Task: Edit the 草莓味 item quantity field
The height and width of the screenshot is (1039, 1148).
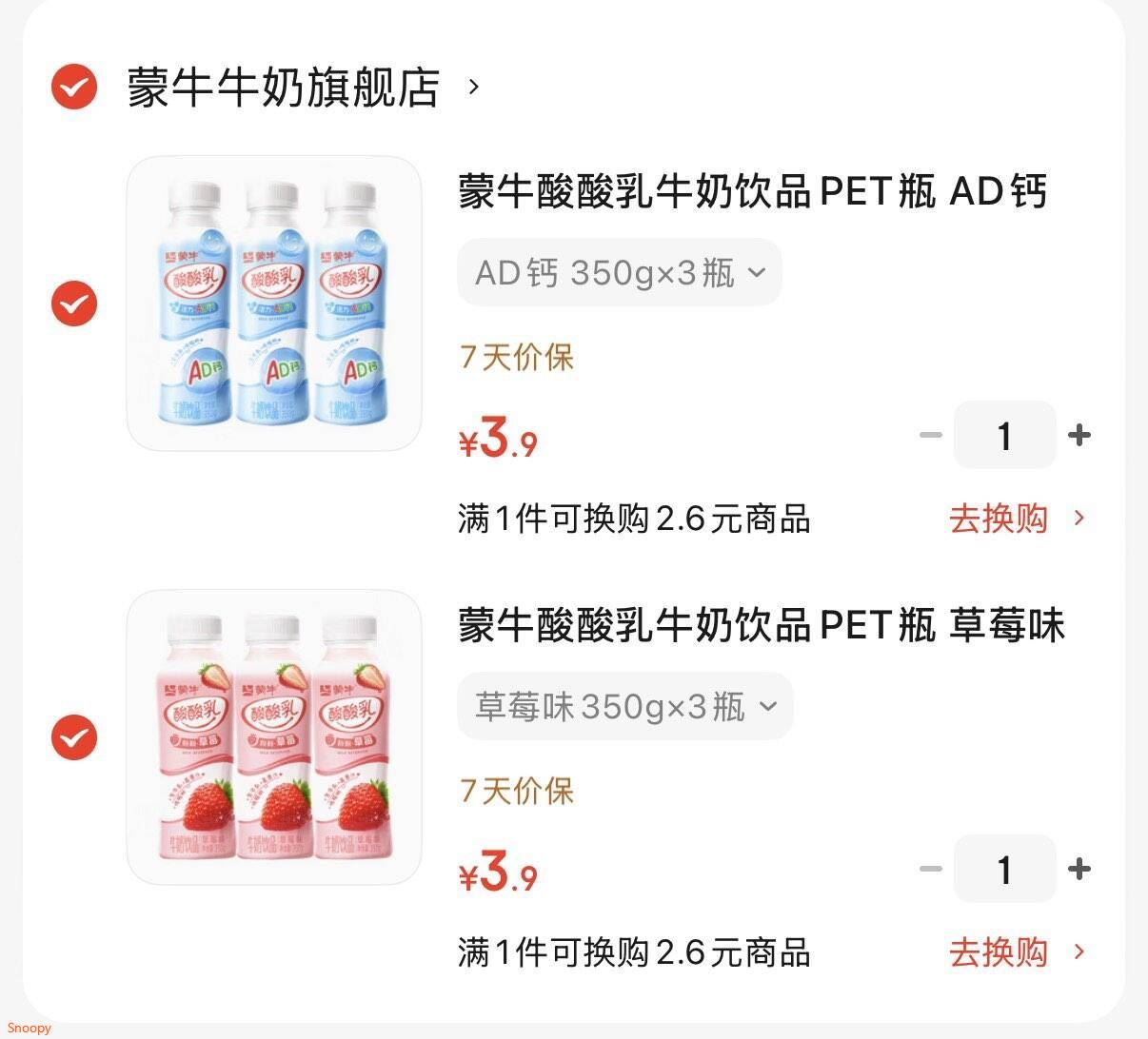Action: tap(1004, 870)
